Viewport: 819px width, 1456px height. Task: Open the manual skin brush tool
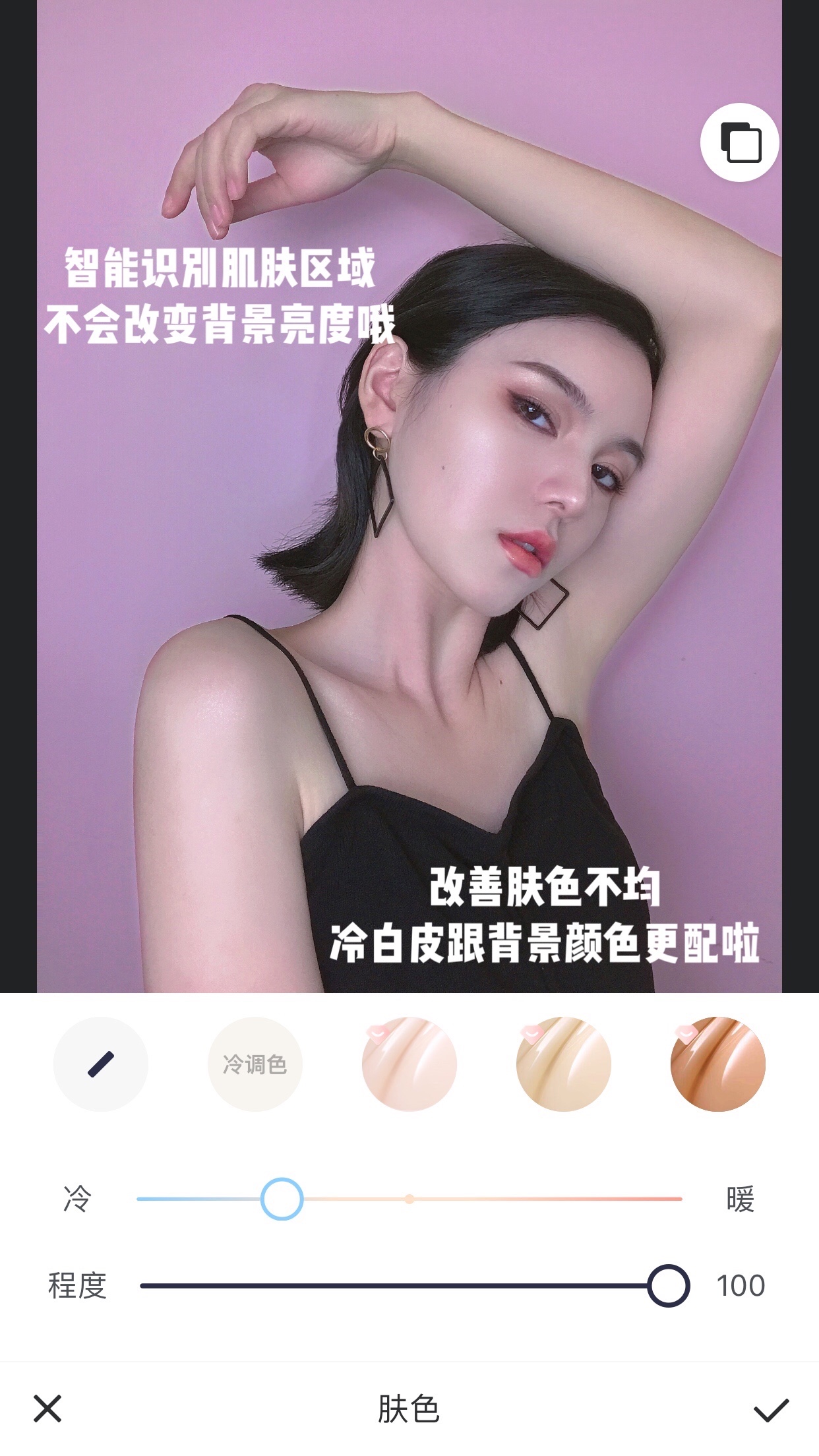(x=101, y=1064)
